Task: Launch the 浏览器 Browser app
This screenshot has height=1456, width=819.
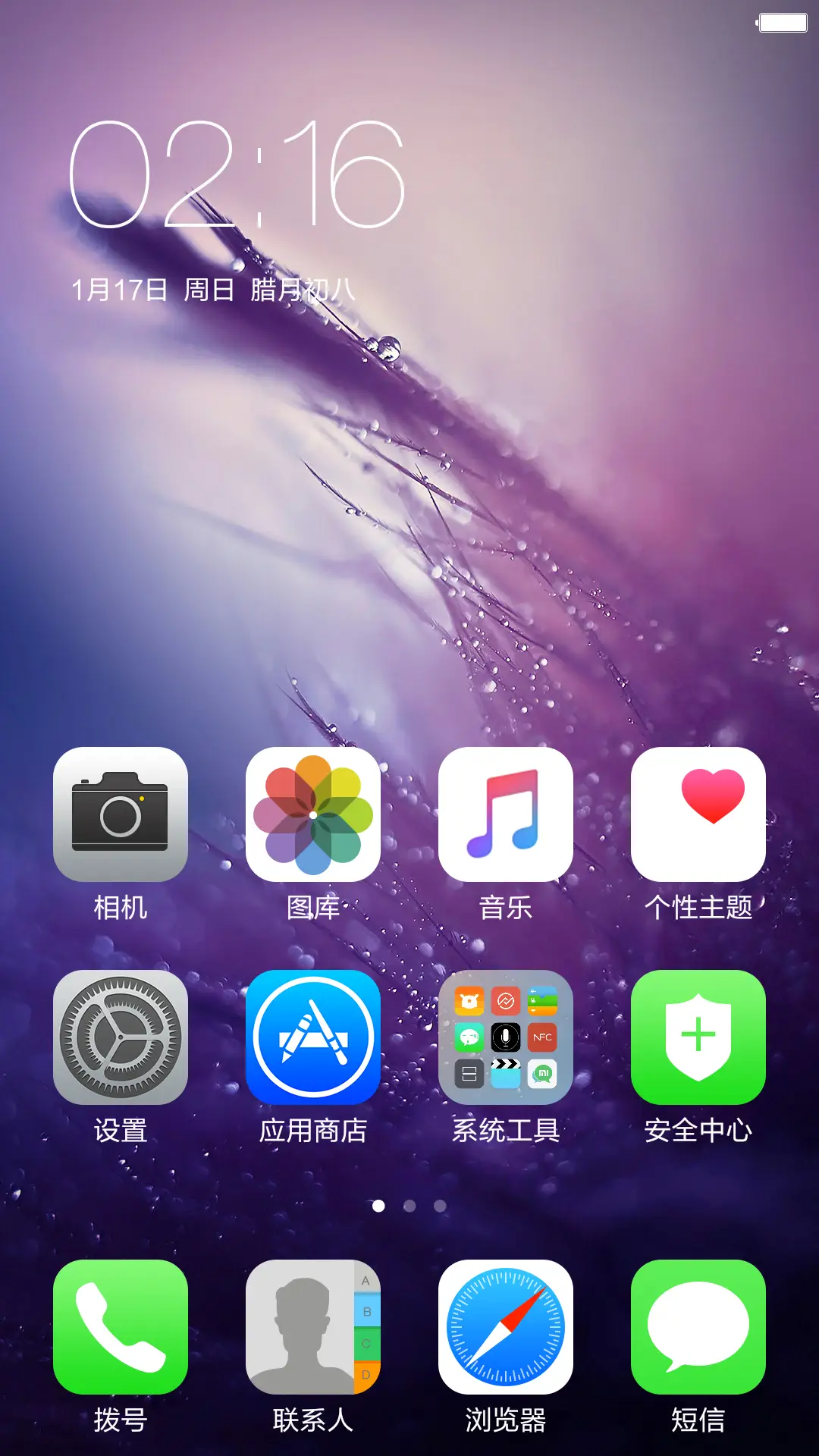Action: click(x=505, y=1327)
